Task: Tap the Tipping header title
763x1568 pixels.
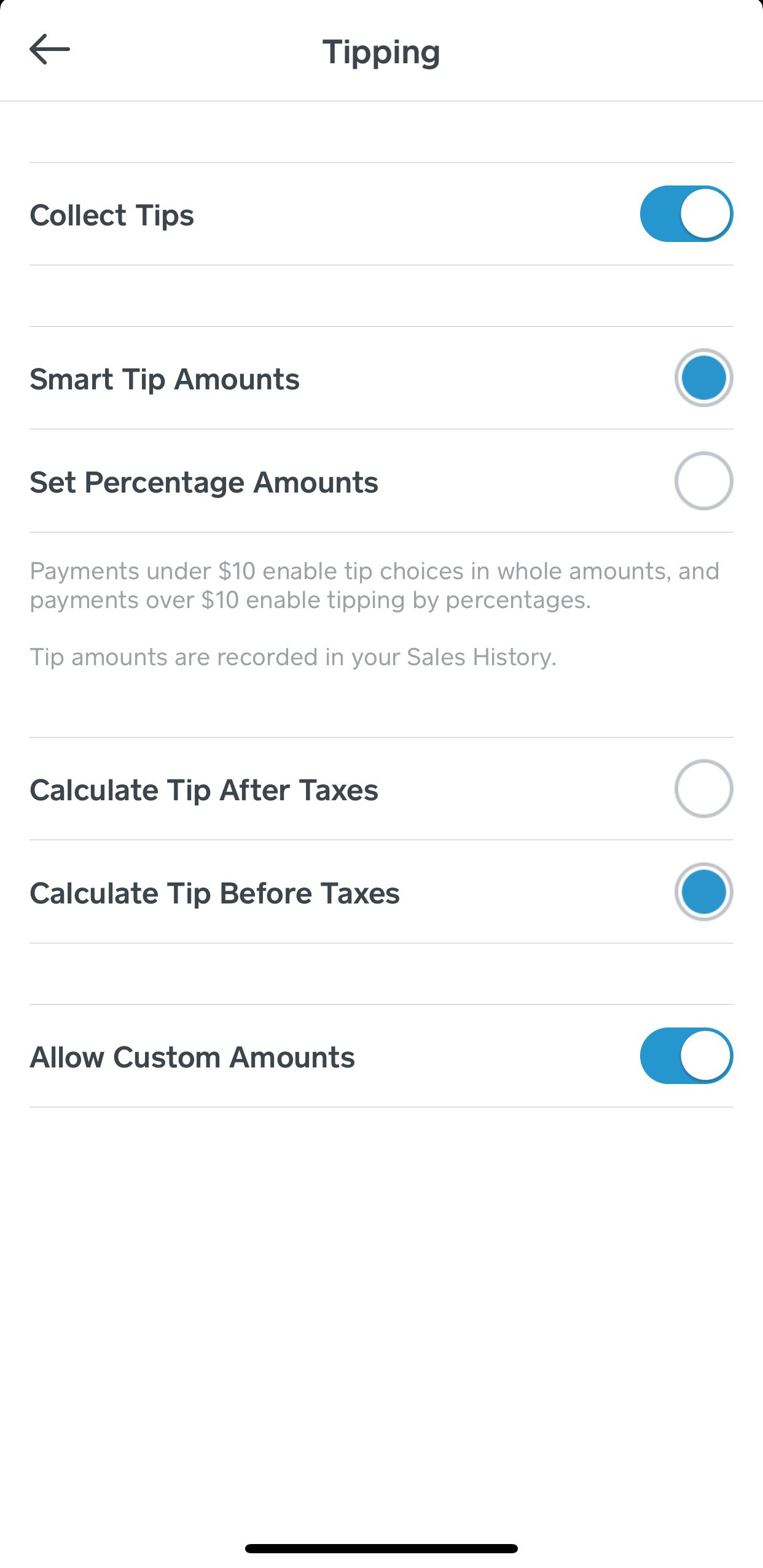Action: pos(381,52)
